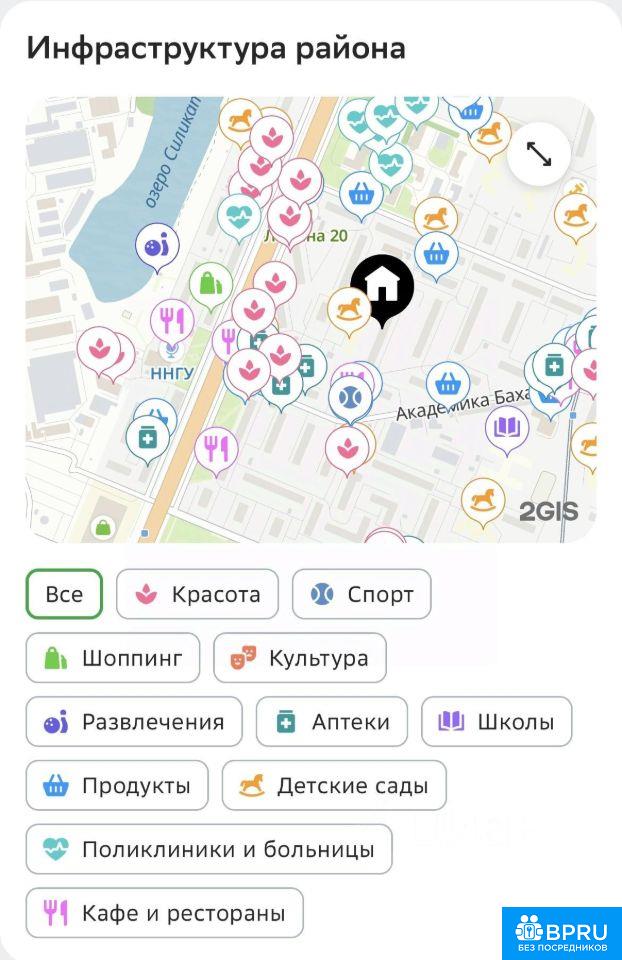Tap the Аптеки filter chip
The image size is (622, 960).
click(x=331, y=722)
